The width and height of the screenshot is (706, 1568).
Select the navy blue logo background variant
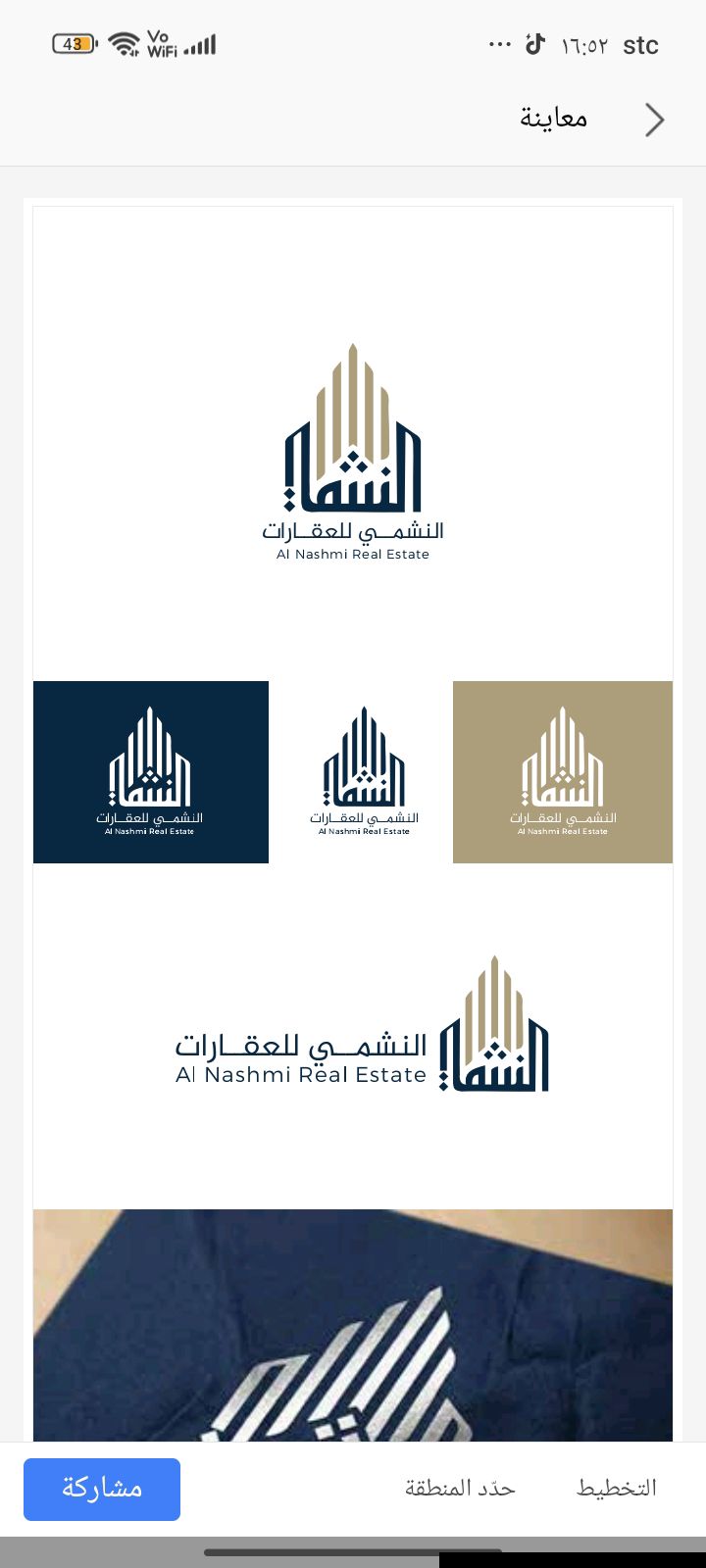click(150, 771)
